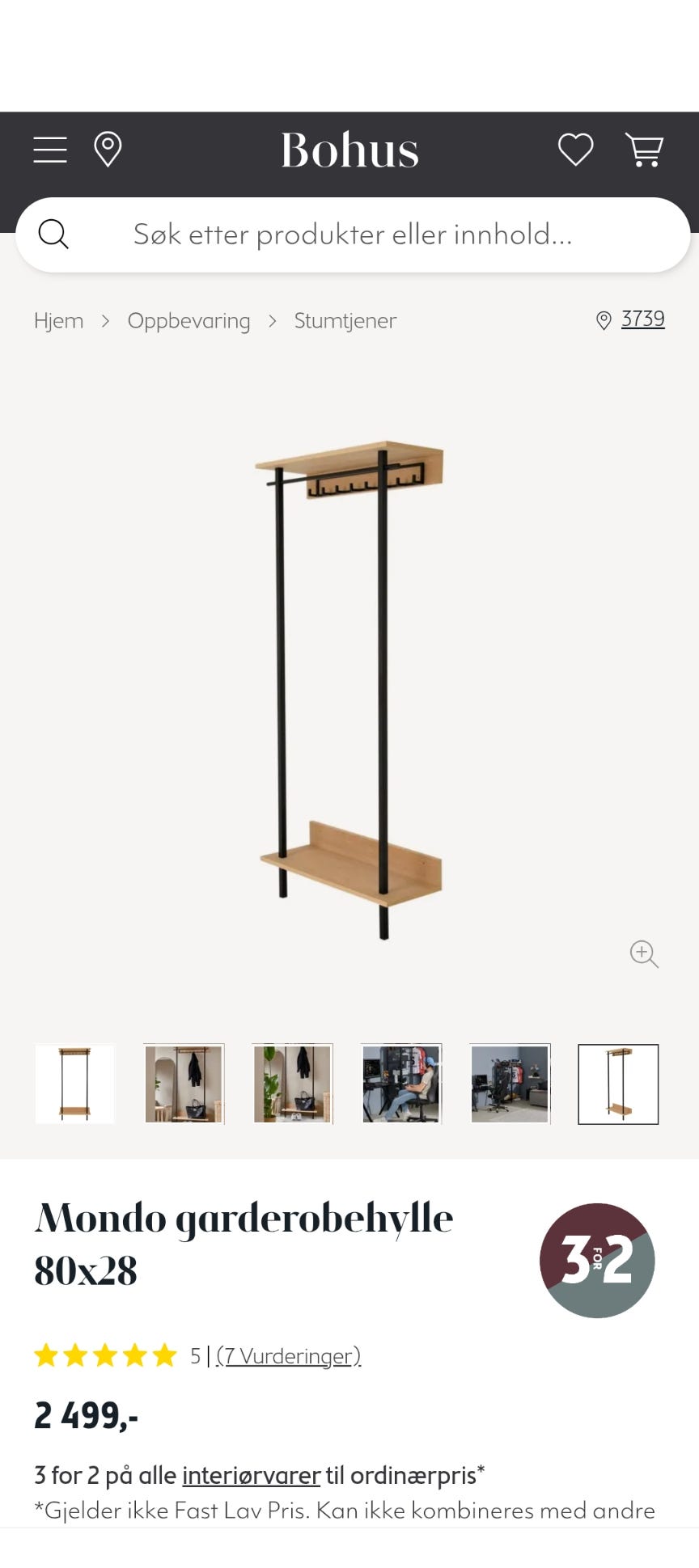
Task: Go to Hjem in breadcrumbs
Action: tap(59, 321)
